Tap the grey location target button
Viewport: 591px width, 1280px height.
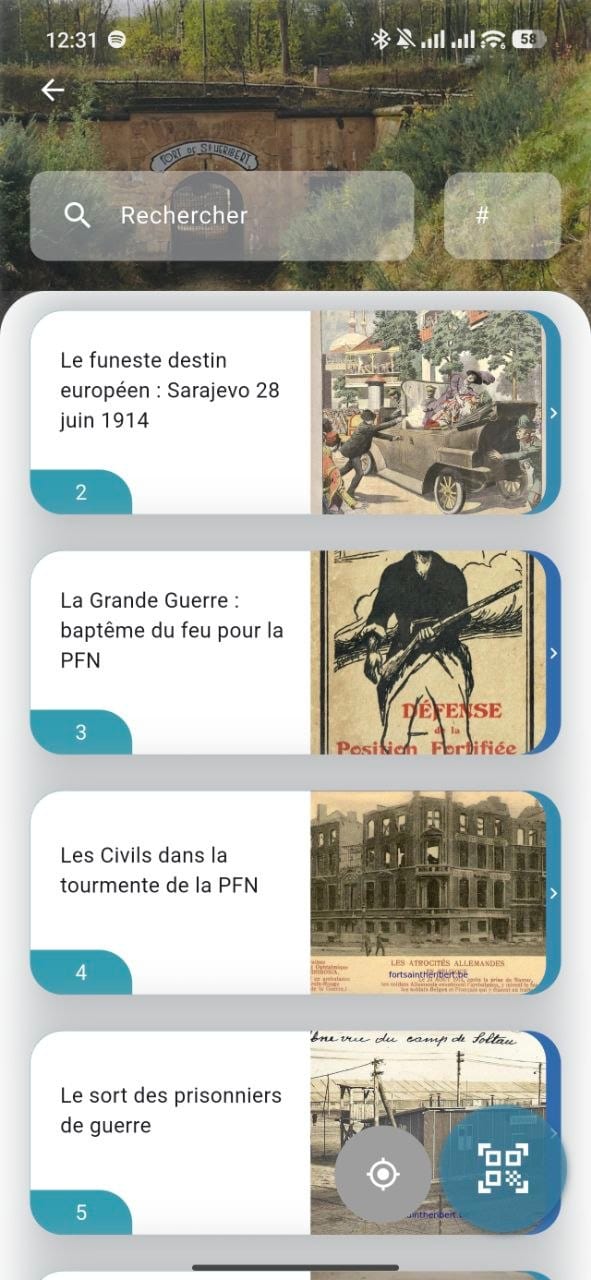[383, 1173]
